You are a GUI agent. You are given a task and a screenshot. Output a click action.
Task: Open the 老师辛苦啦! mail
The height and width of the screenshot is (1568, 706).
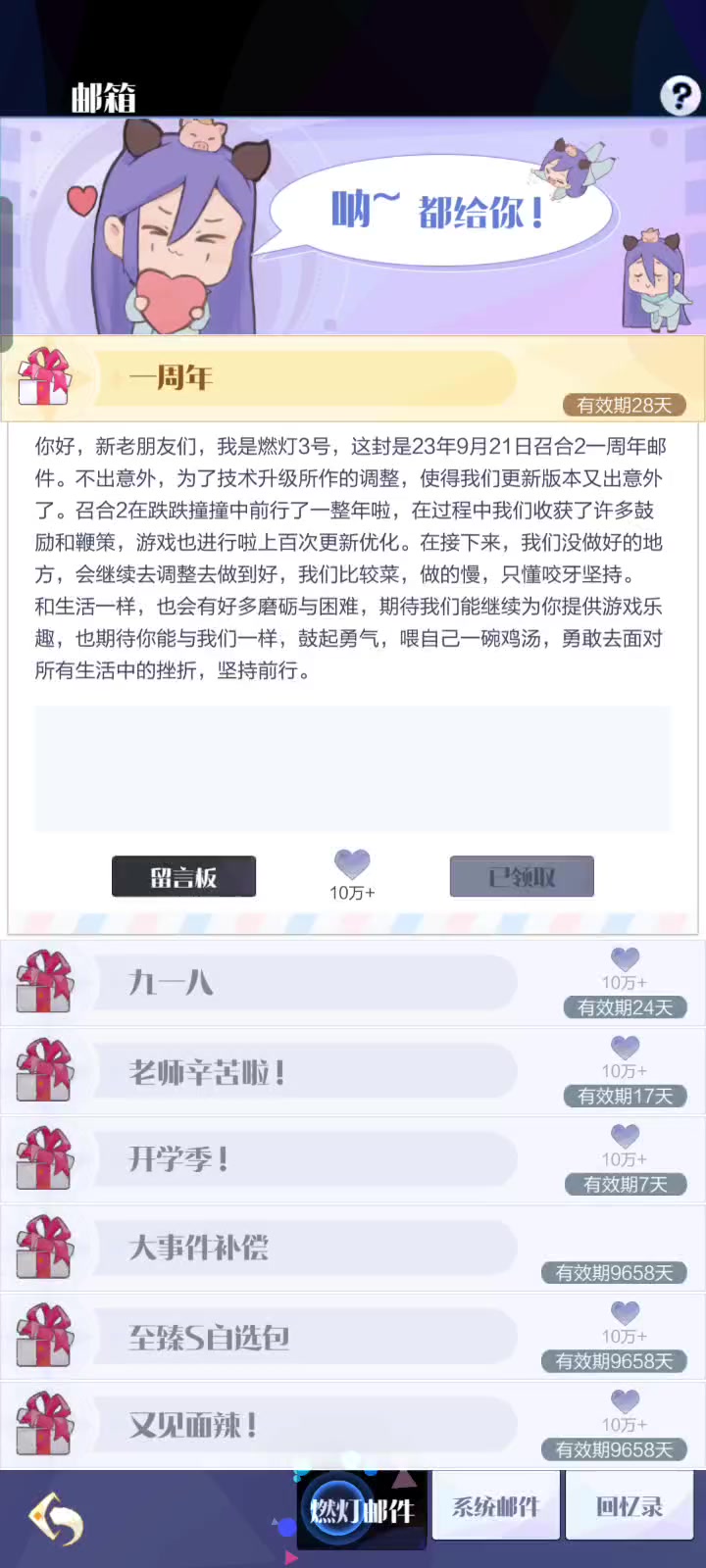click(x=353, y=1071)
